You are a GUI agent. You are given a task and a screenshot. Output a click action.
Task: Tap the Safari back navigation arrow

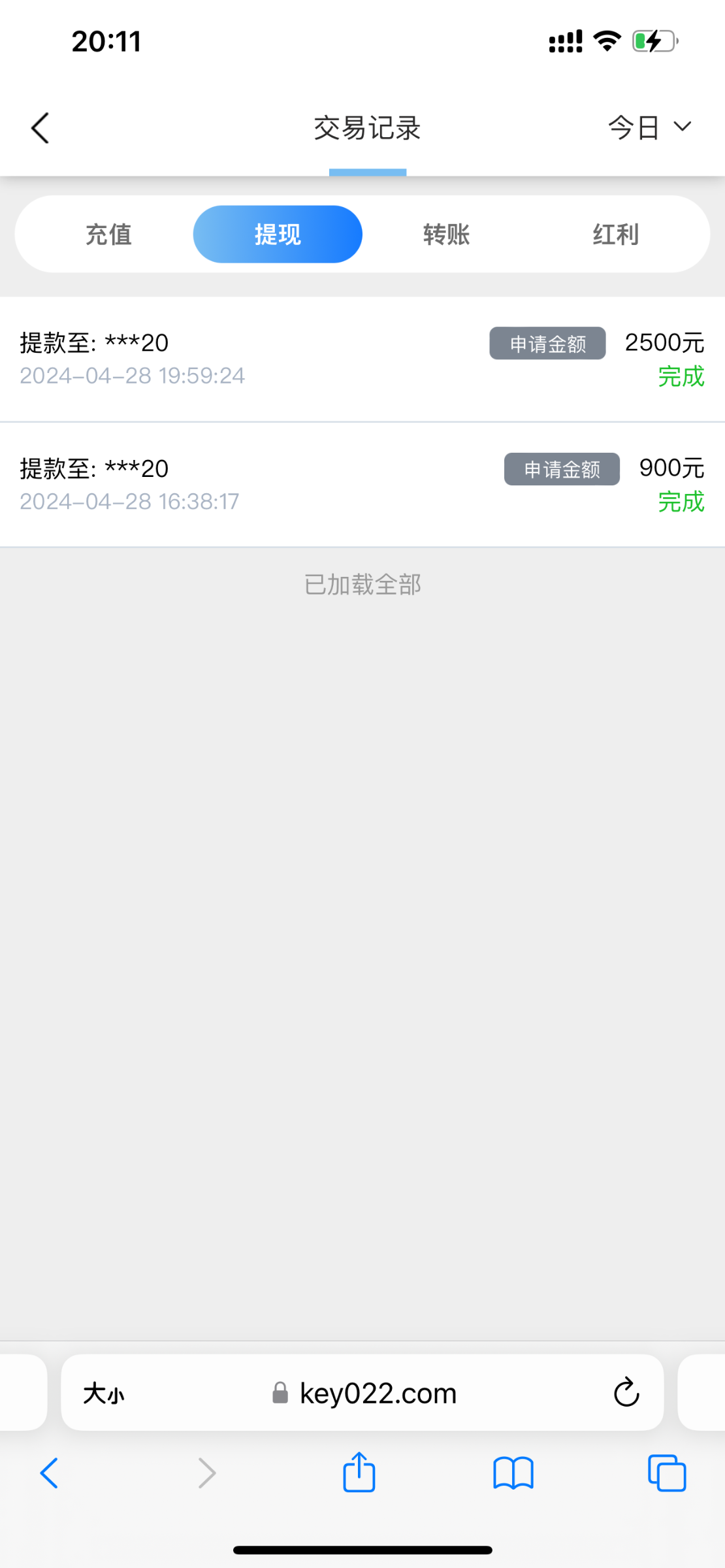50,1472
